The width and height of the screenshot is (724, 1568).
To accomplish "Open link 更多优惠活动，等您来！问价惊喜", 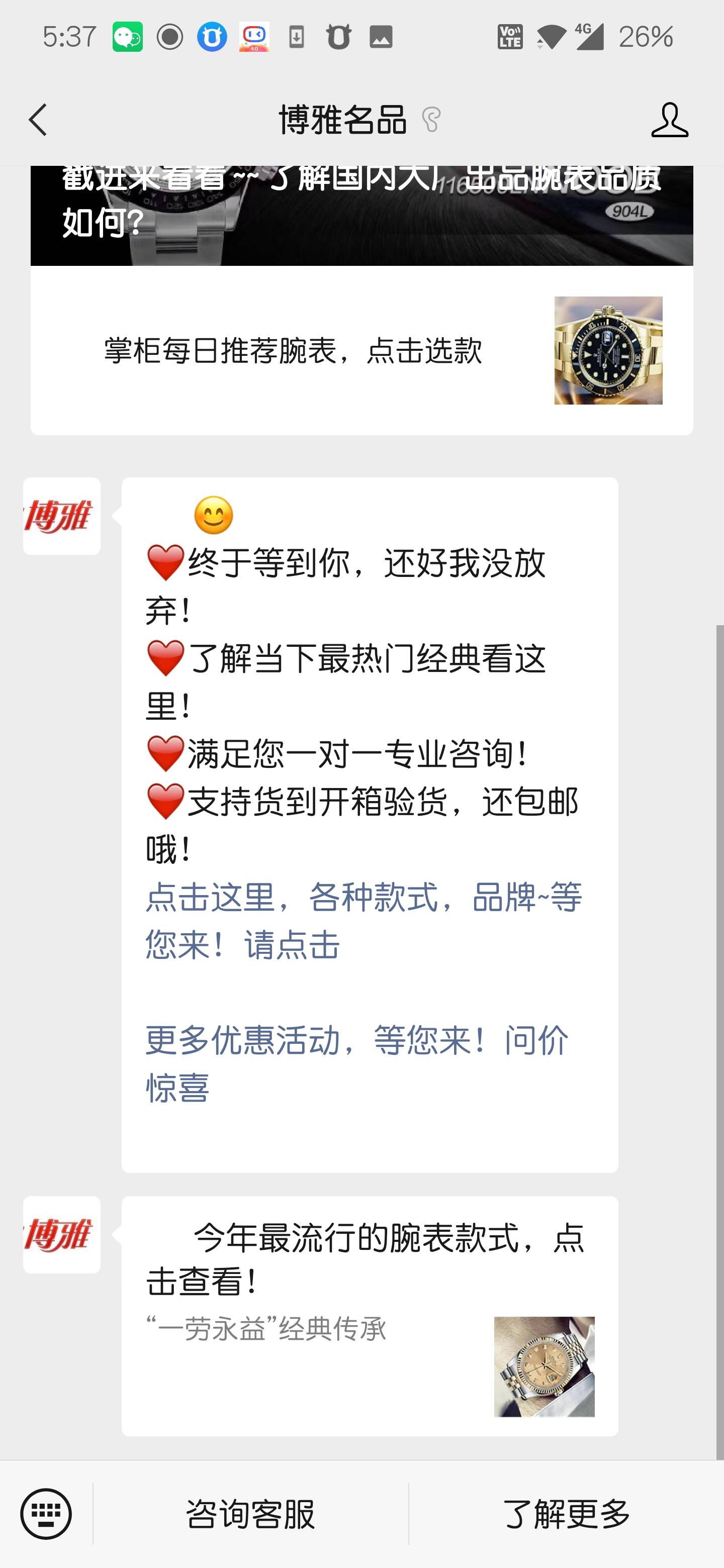I will click(357, 1063).
